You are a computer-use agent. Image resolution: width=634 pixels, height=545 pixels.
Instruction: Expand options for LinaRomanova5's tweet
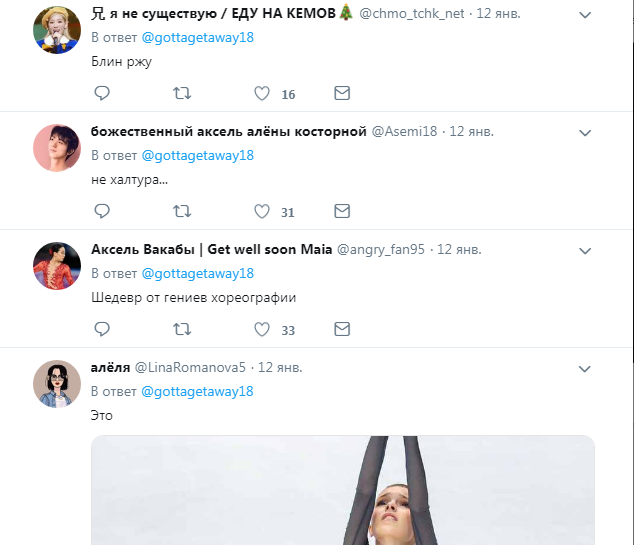point(587,369)
